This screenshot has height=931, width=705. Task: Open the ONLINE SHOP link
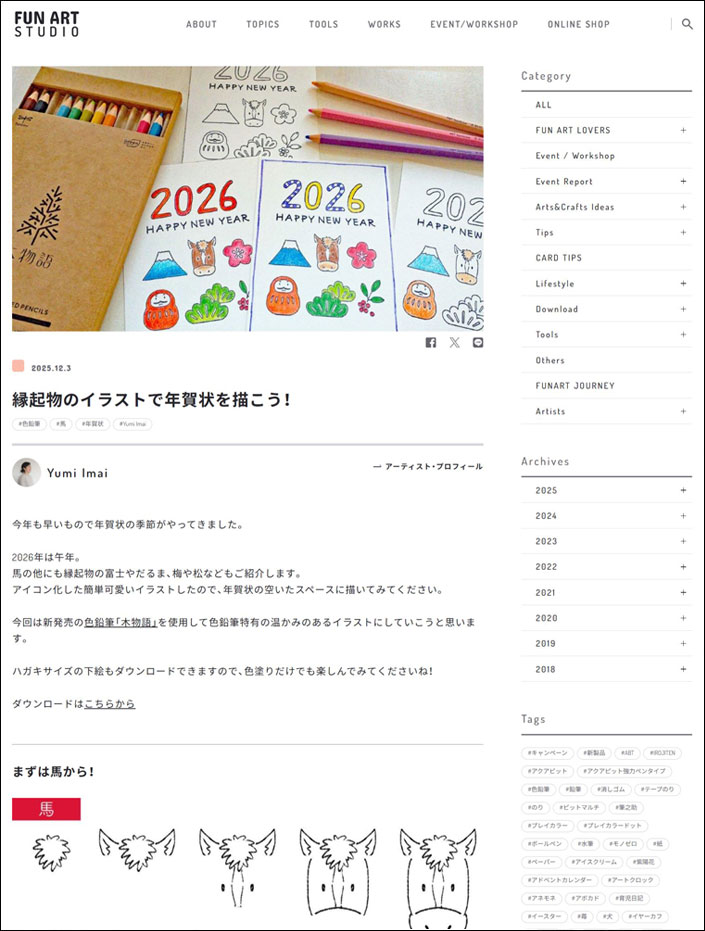[x=578, y=24]
